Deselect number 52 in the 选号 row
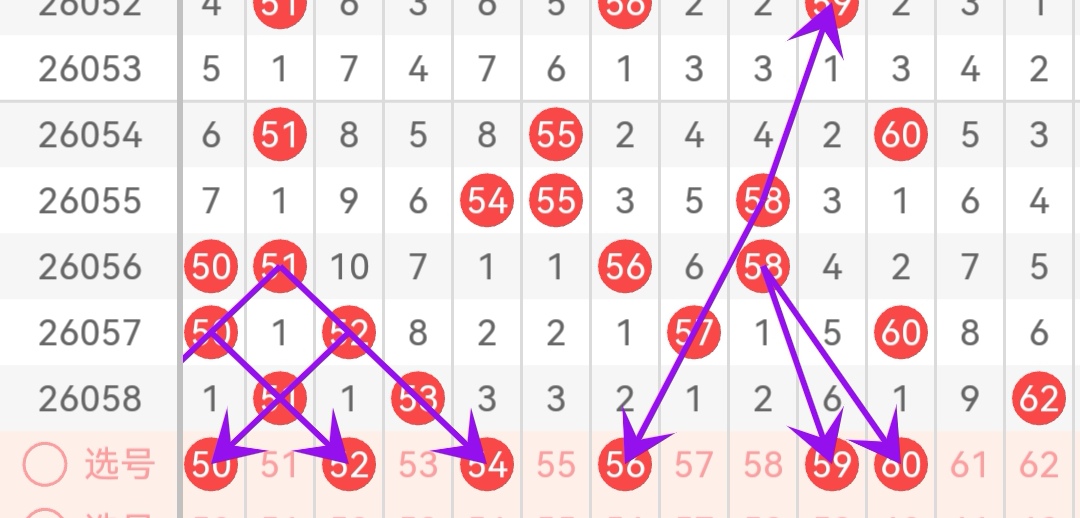The height and width of the screenshot is (518, 1080). point(348,464)
